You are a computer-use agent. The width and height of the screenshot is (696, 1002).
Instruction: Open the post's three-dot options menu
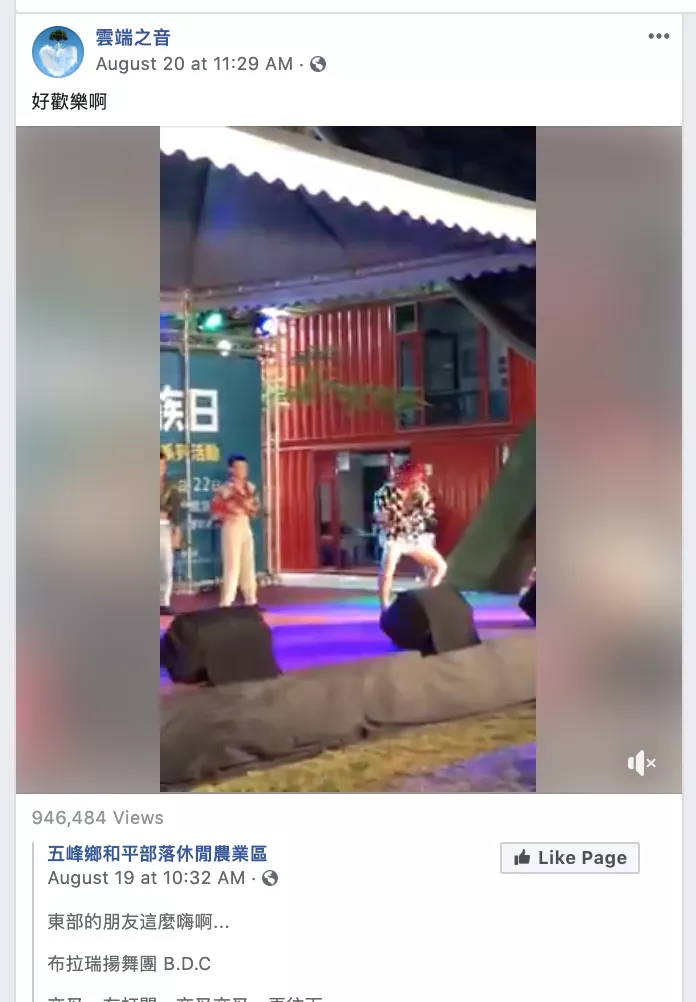[x=658, y=37]
